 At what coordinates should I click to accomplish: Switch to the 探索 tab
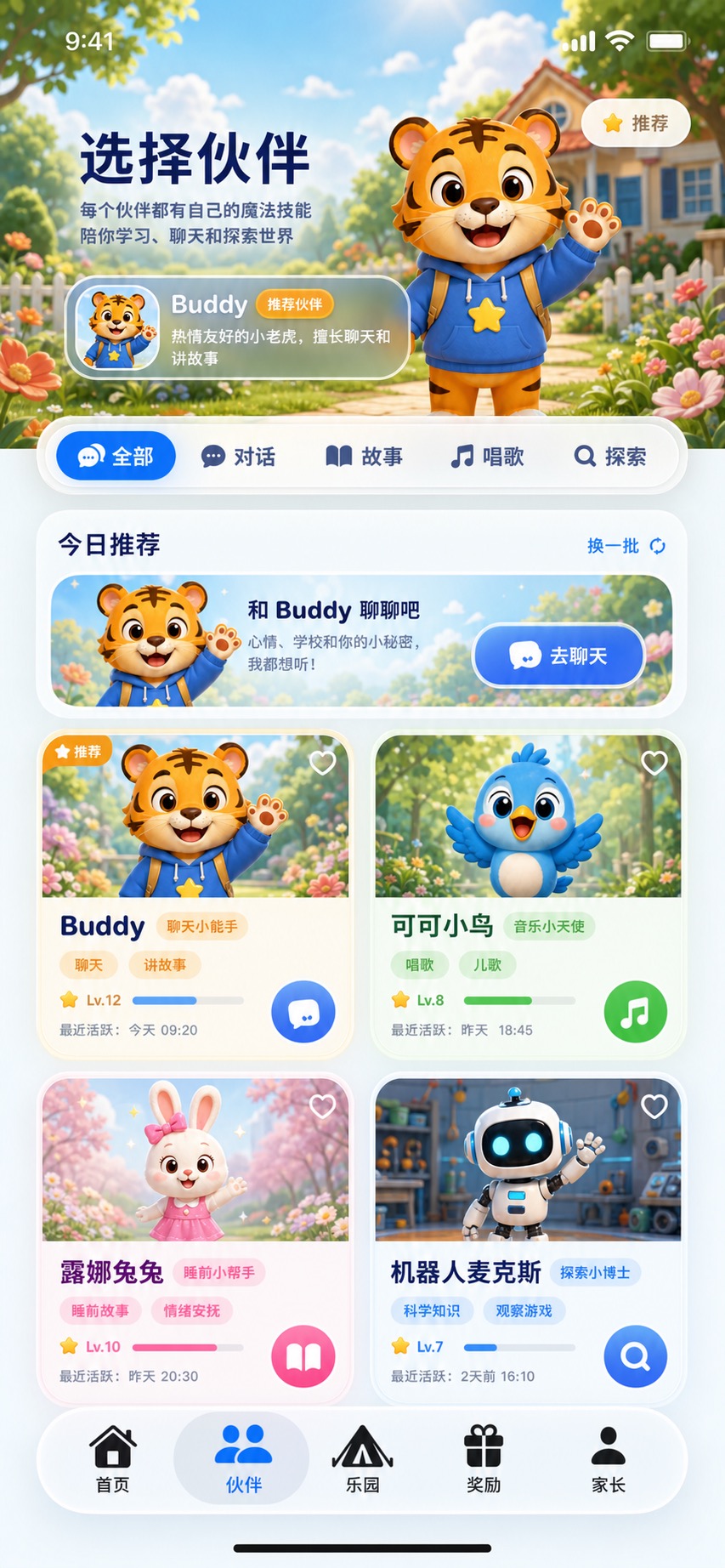pos(610,457)
